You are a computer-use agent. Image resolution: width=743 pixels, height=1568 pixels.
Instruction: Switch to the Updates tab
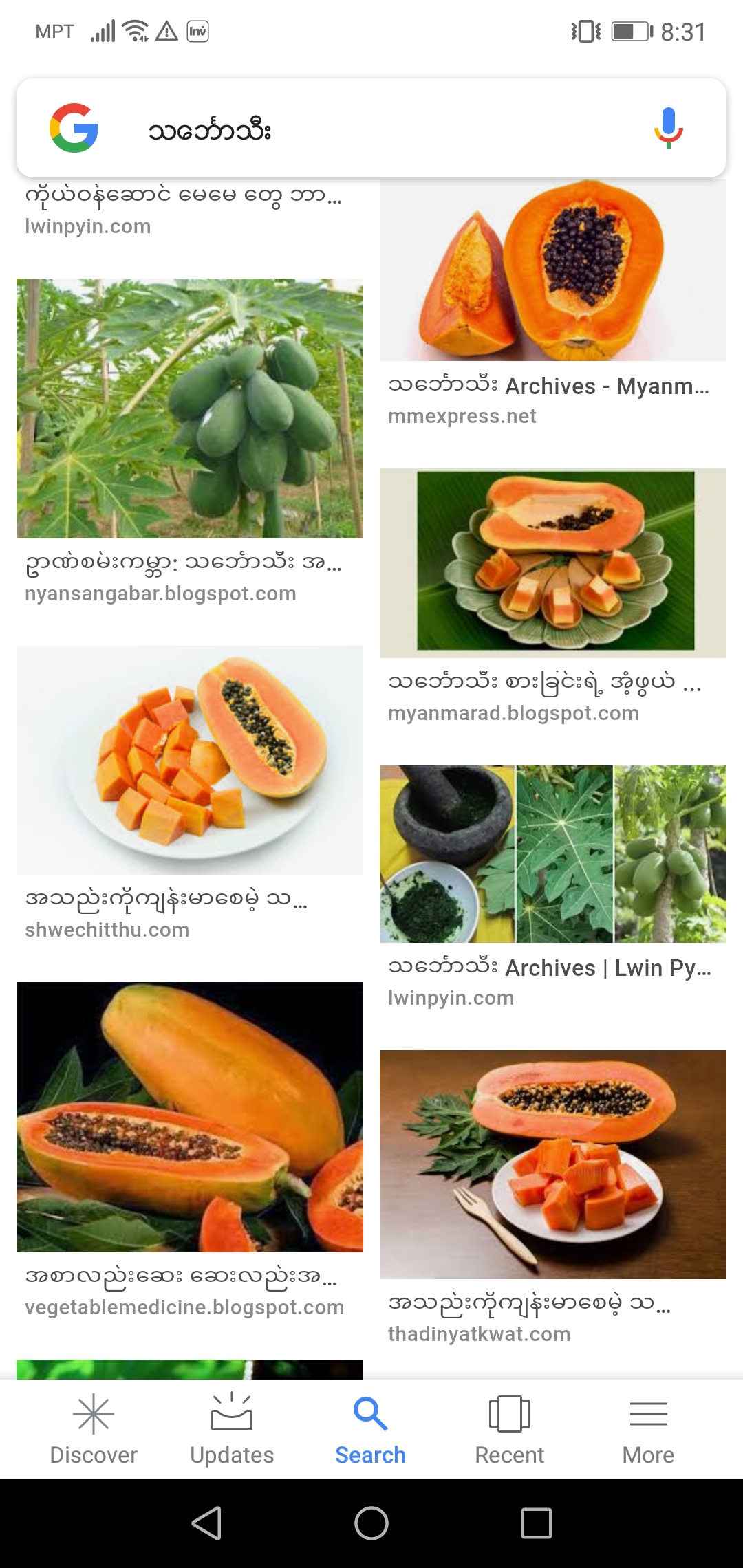[x=232, y=1428]
